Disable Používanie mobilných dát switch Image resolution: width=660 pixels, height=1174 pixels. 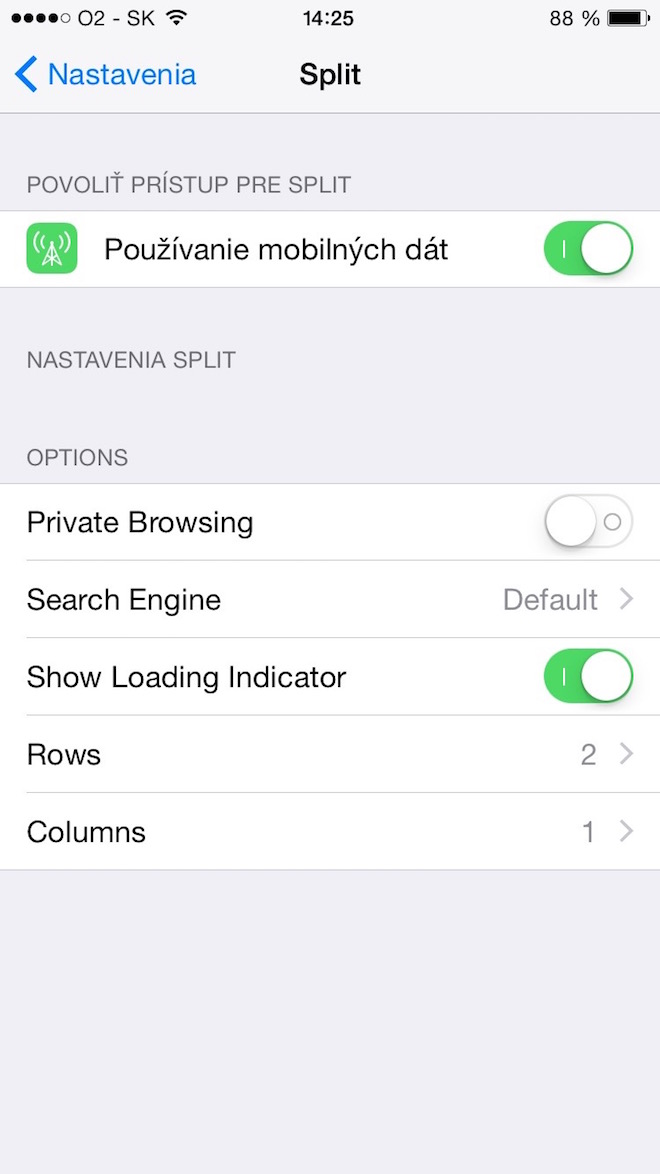tap(588, 249)
